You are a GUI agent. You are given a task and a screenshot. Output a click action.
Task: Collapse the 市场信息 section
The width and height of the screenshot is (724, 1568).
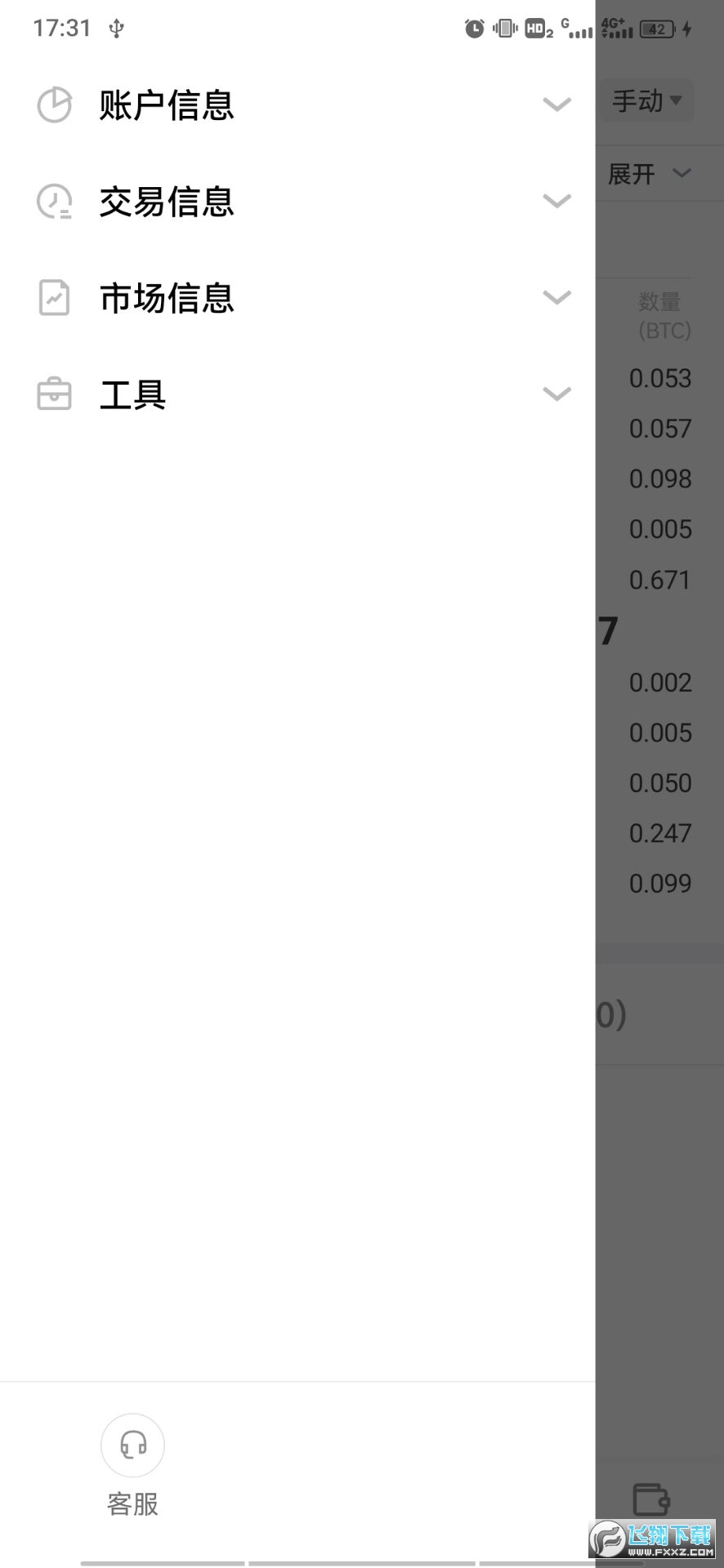(557, 297)
